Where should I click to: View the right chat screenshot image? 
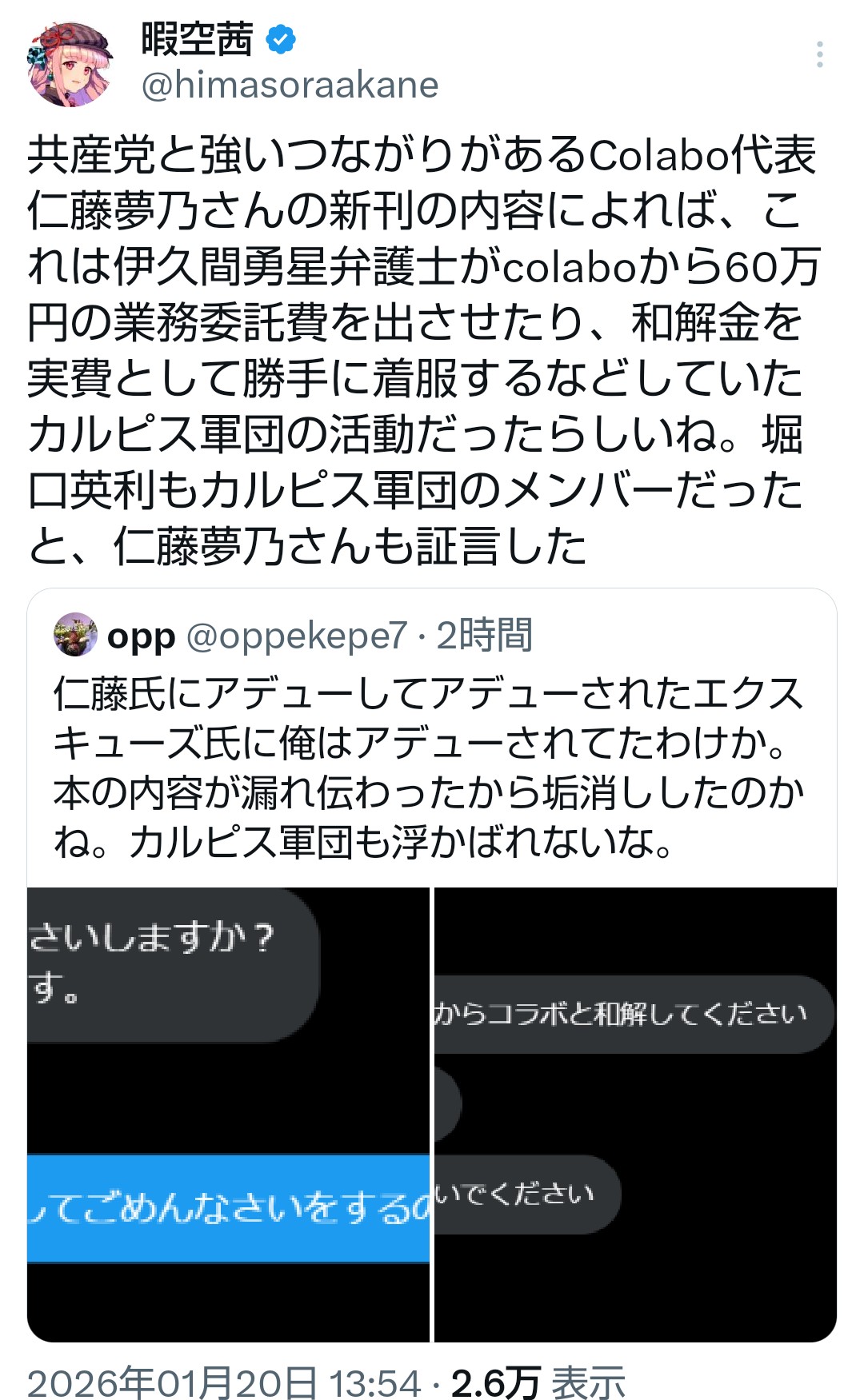point(635,1113)
